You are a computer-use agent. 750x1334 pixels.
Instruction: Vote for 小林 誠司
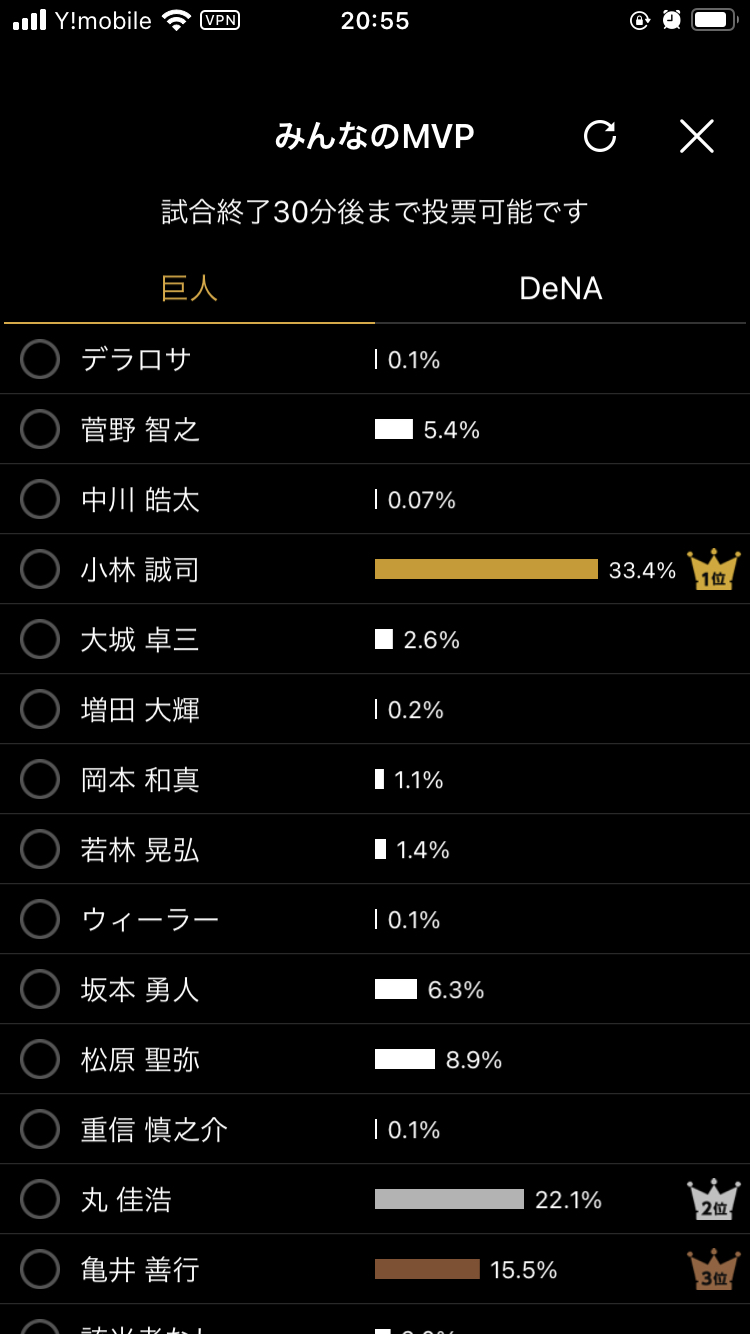[x=40, y=569]
